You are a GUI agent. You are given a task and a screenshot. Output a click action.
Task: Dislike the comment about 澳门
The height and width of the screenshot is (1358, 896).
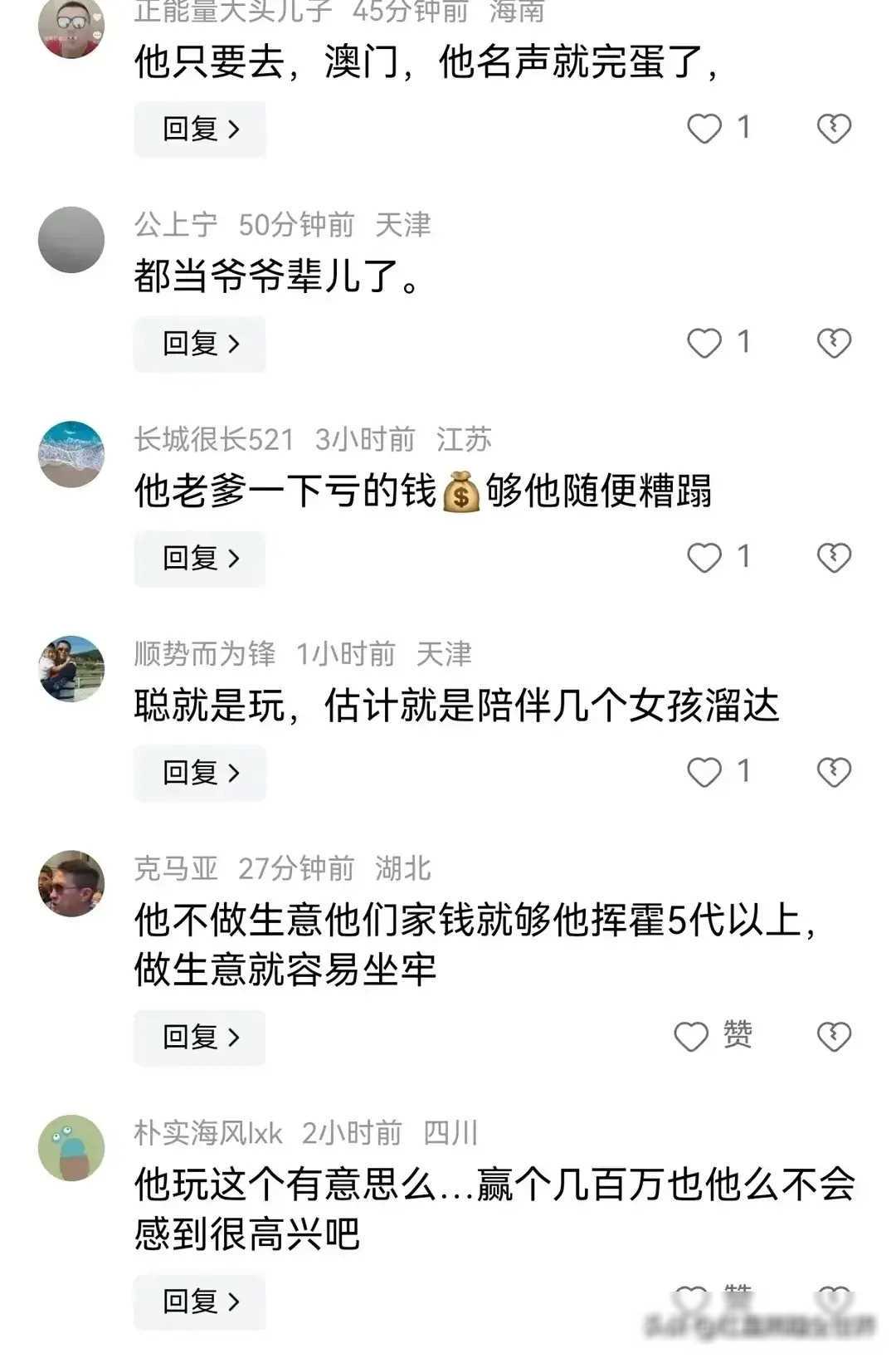[x=834, y=129]
